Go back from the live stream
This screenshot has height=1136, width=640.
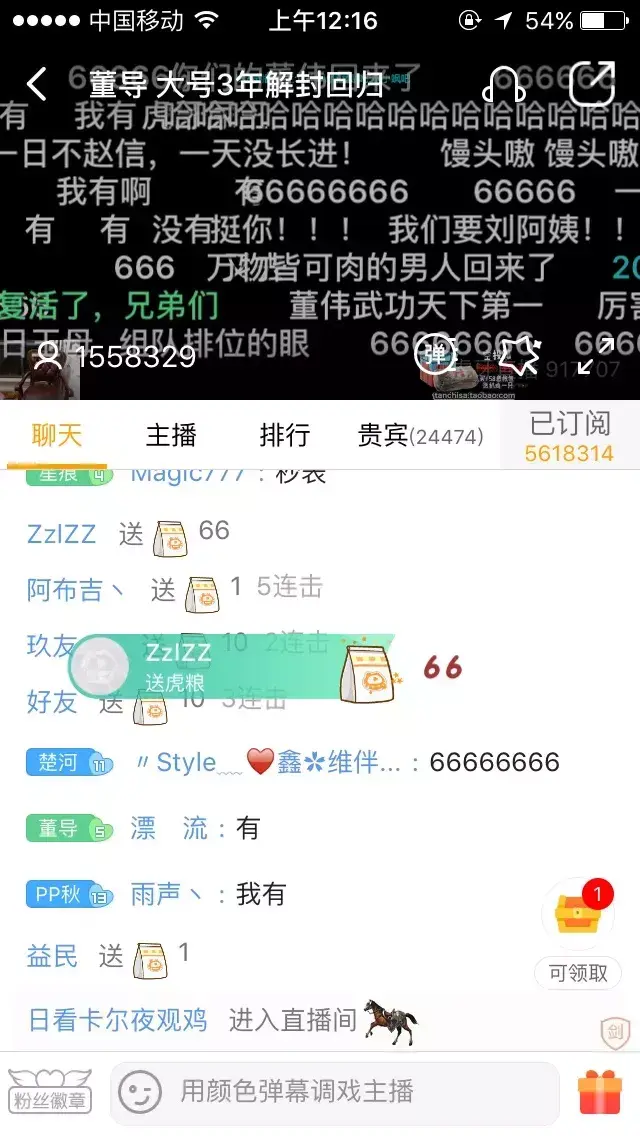click(x=37, y=85)
